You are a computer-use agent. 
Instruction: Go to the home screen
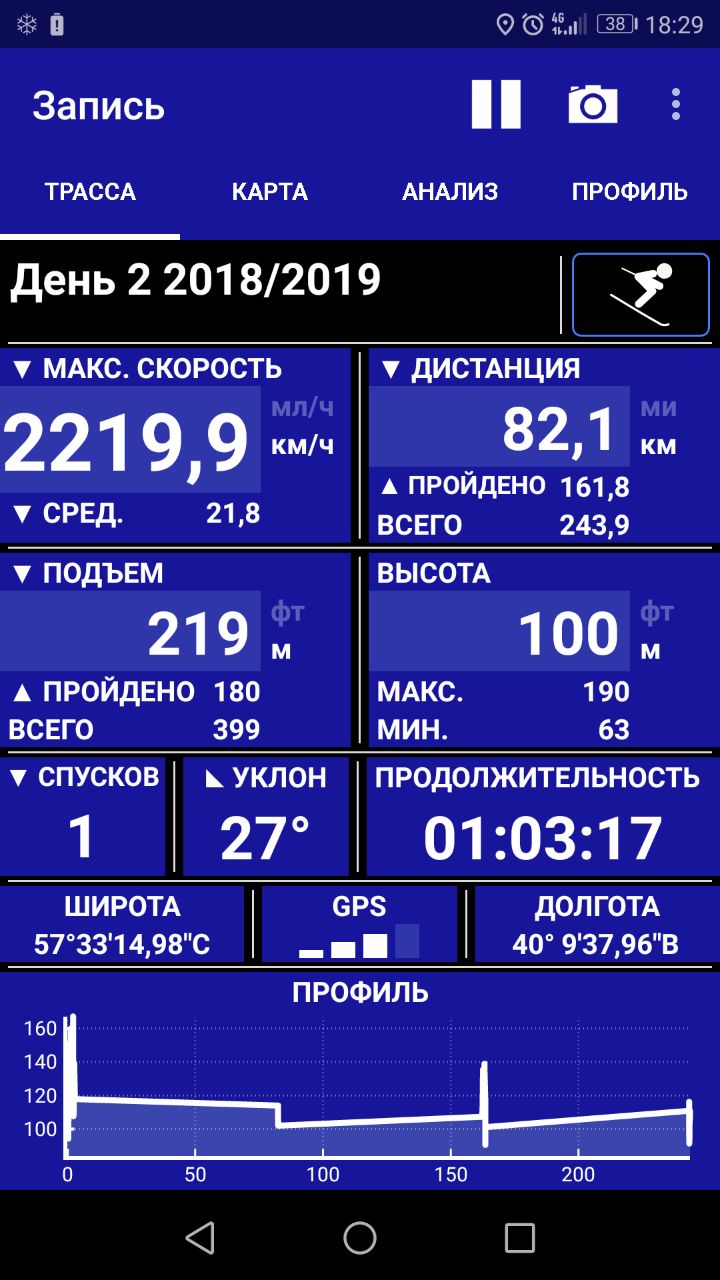pos(360,1237)
